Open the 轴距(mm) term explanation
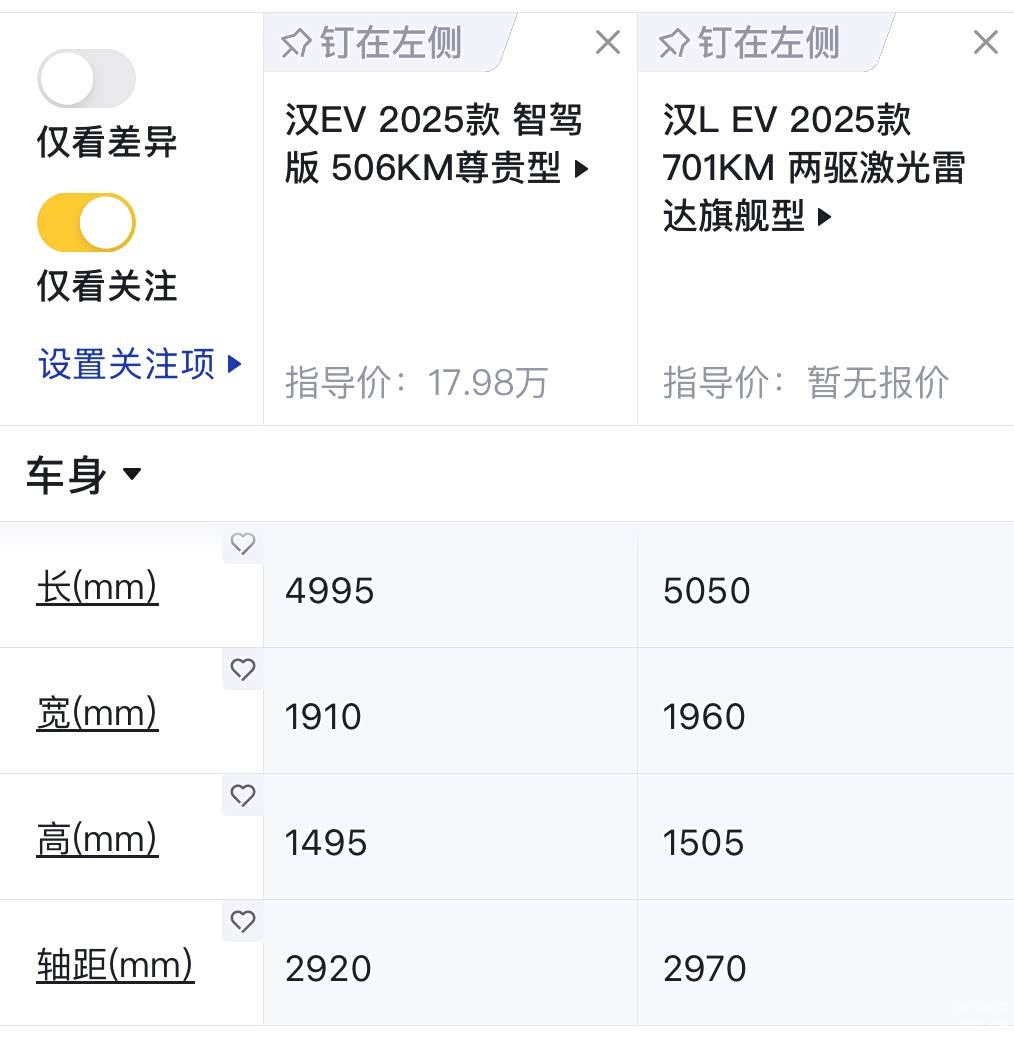The height and width of the screenshot is (1038, 1014). click(115, 966)
